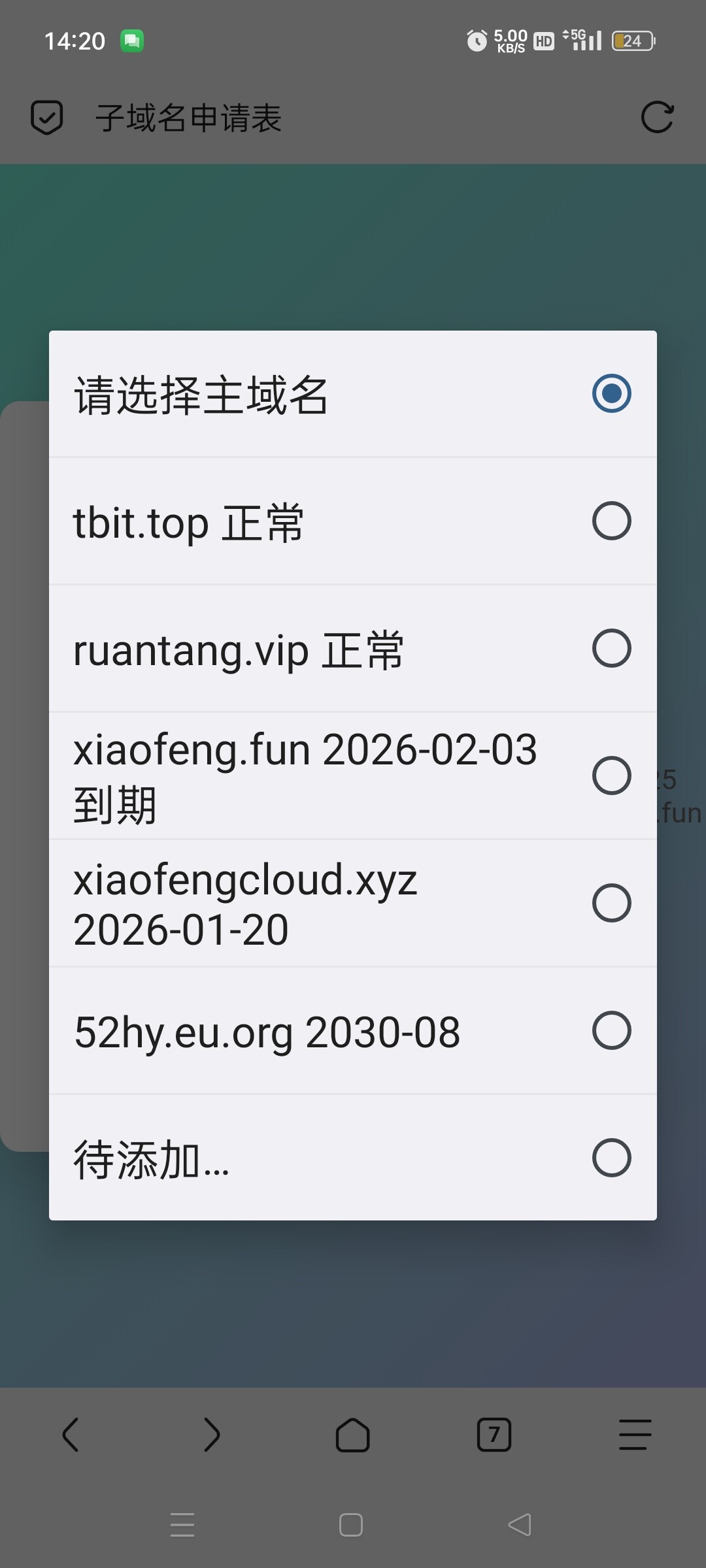706x1568 pixels.
Task: Go forward in browser history
Action: click(212, 1435)
